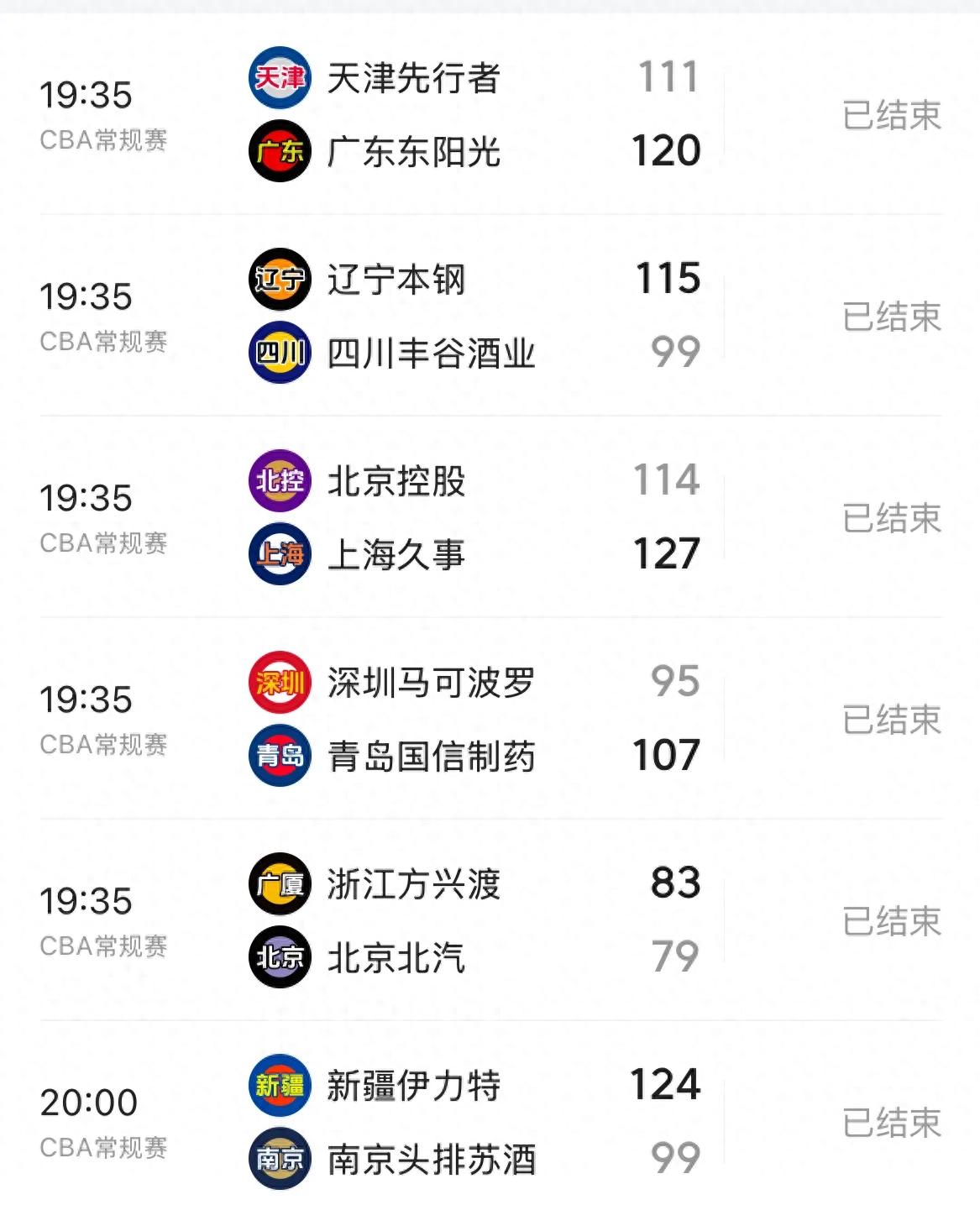Click the 19:35 time for the Shenzhen-Qingdao game
The height and width of the screenshot is (1205, 980).
[86, 697]
